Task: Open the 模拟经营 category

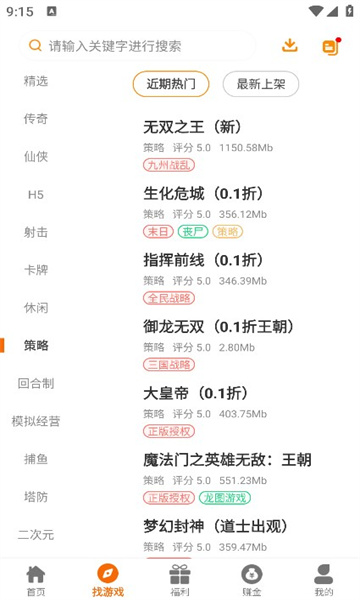Action: click(36, 421)
